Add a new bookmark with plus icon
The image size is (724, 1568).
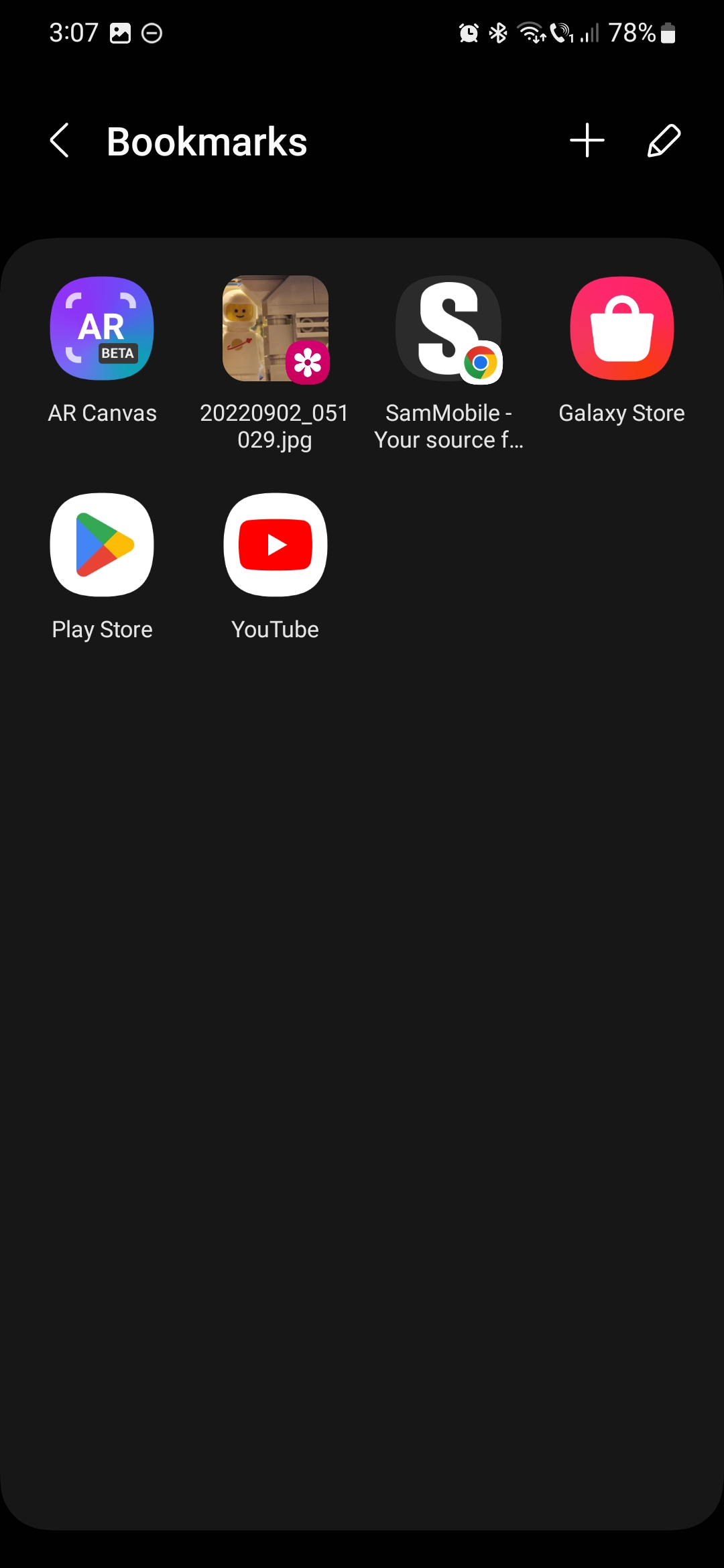(x=587, y=141)
